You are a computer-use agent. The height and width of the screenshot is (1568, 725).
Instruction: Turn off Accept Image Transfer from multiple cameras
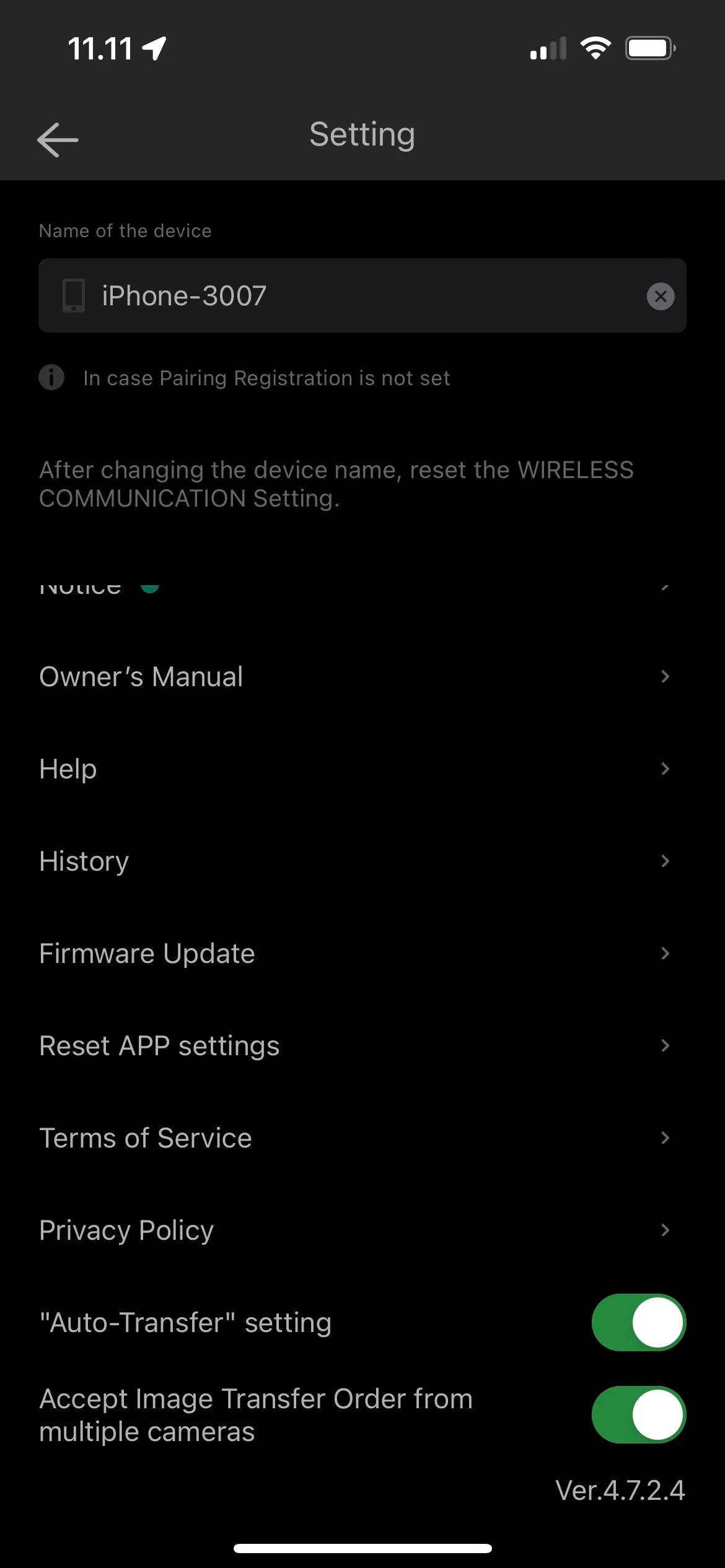pyautogui.click(x=638, y=1415)
